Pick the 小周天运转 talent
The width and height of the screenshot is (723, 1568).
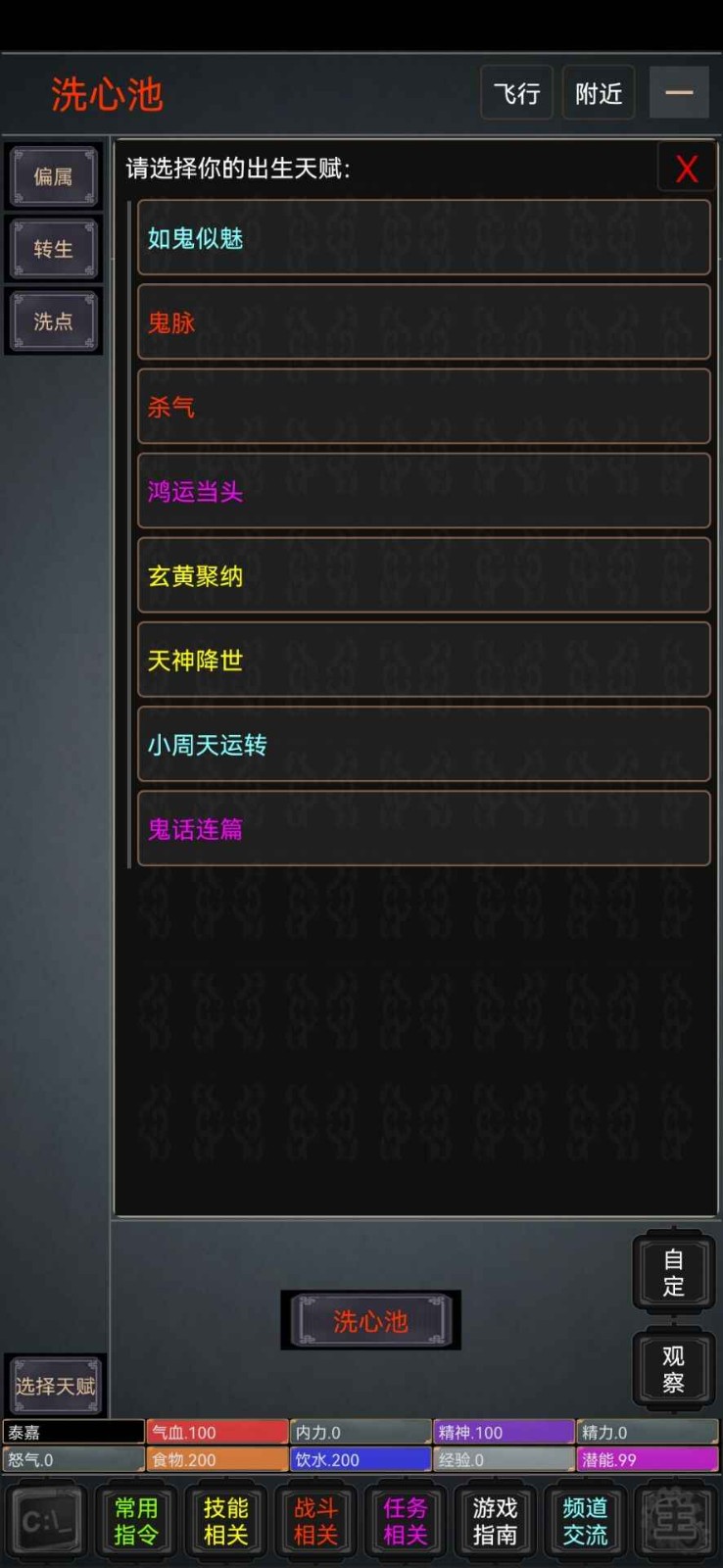(x=423, y=744)
